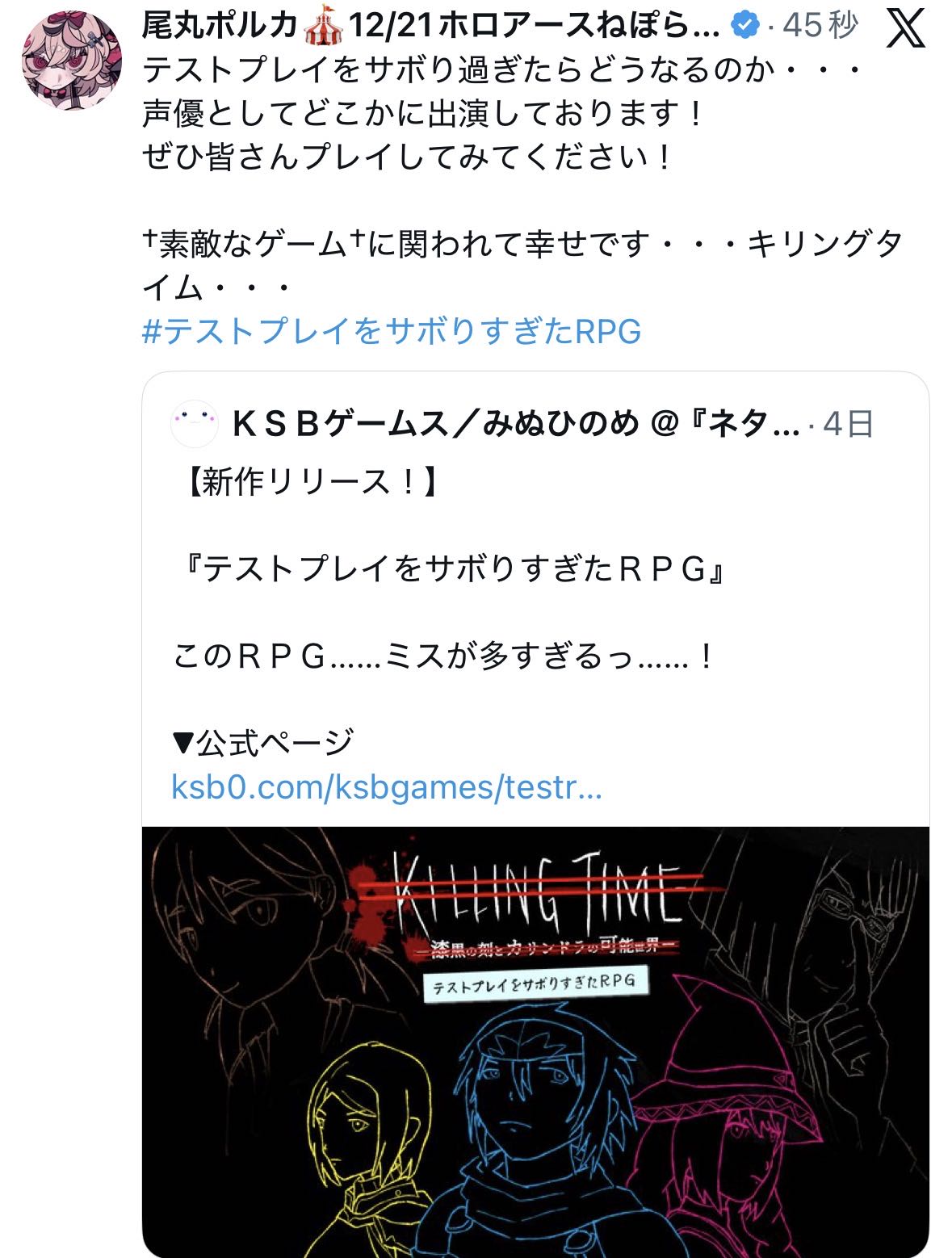Open the #テストプレイをサボりすぎたRPG hashtag

tap(392, 331)
